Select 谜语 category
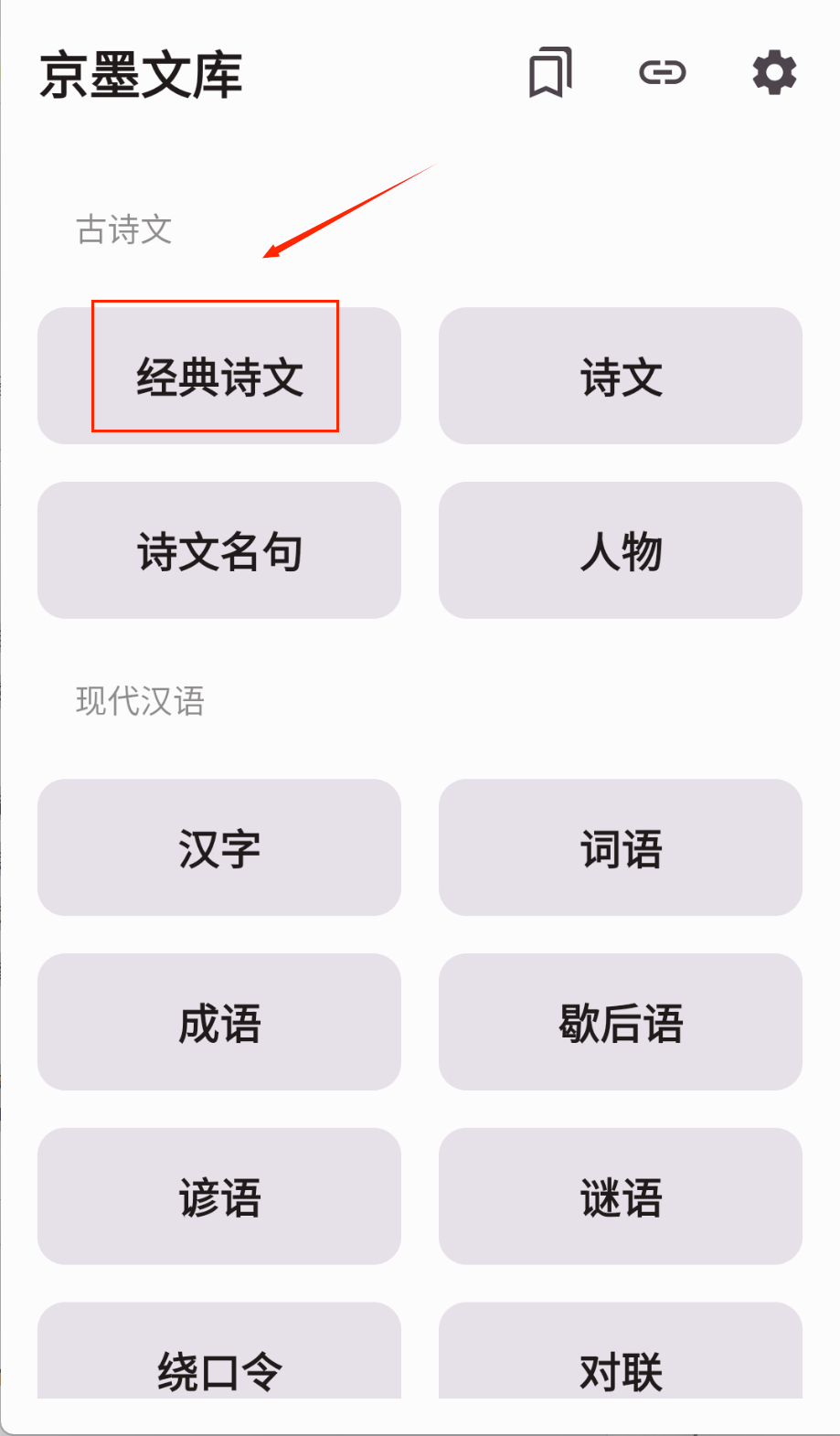 coord(621,1197)
